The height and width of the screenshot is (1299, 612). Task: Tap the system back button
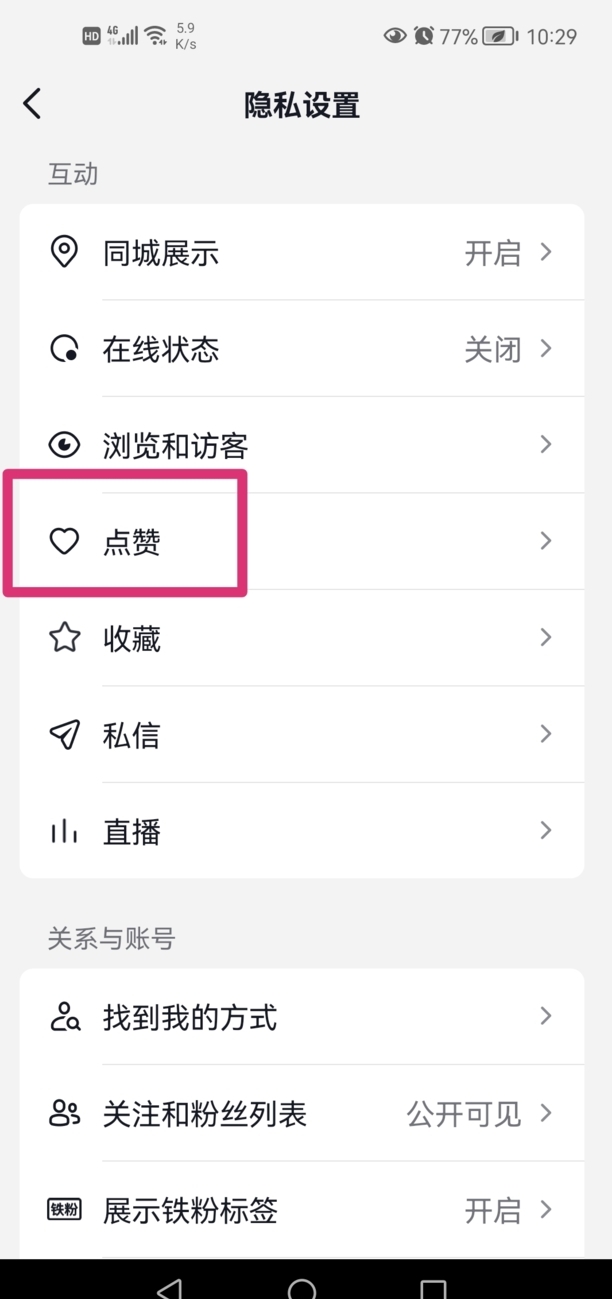pos(171,1288)
